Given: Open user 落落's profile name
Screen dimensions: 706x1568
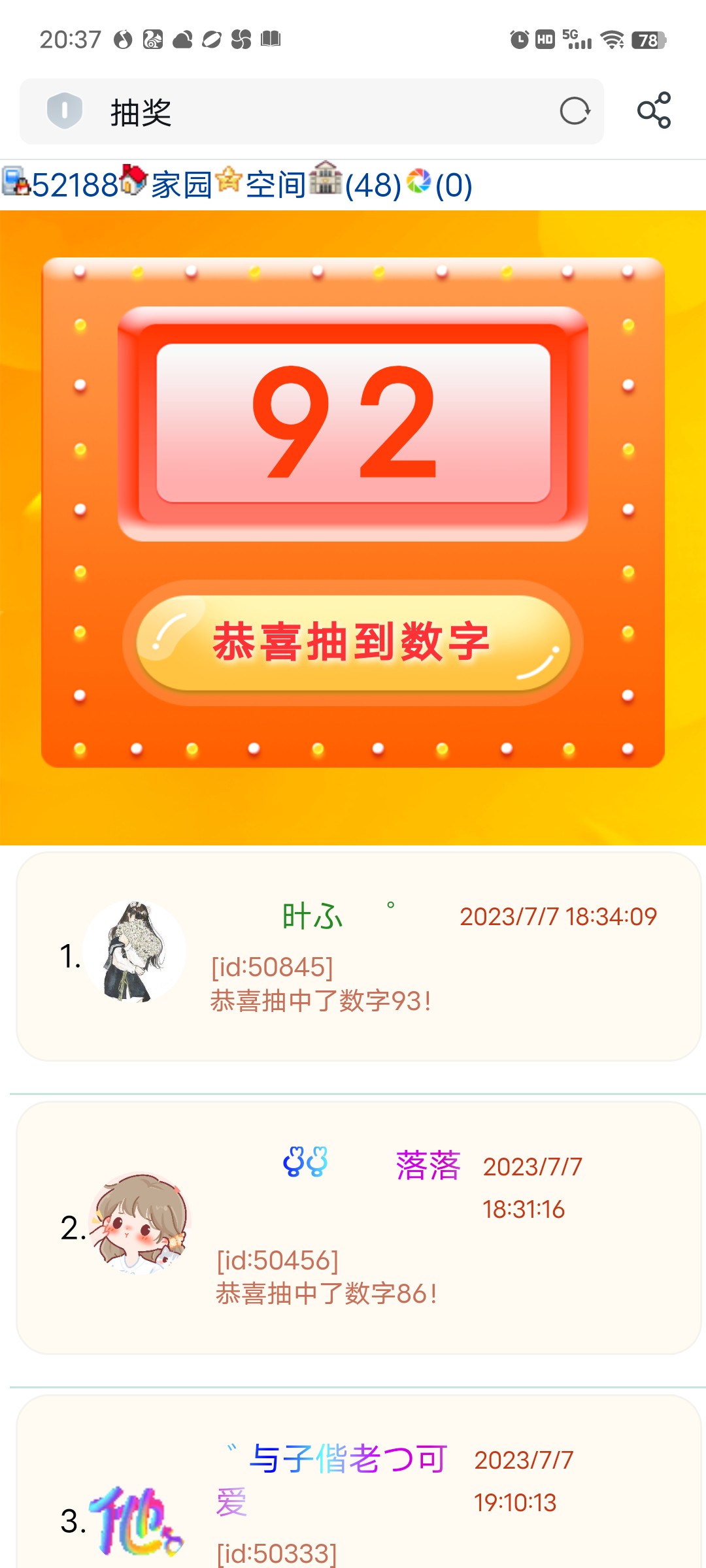Looking at the screenshot, I should [x=428, y=1166].
